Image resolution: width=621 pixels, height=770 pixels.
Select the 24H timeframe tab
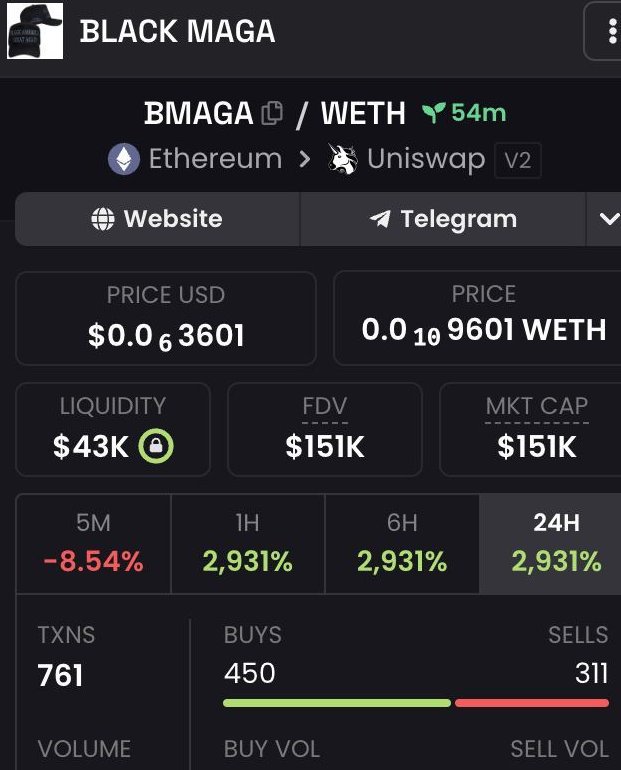(x=556, y=543)
